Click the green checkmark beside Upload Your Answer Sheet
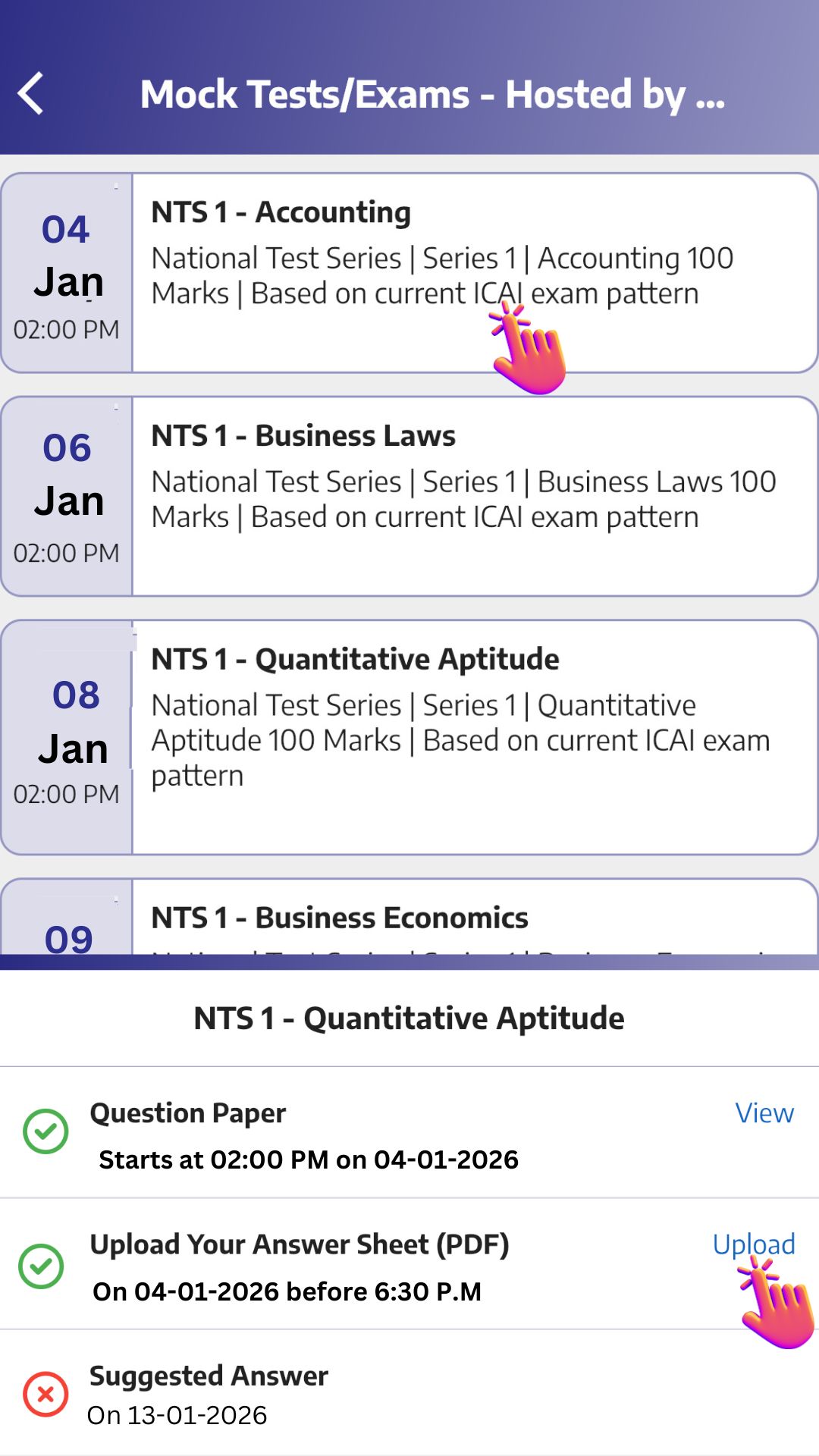819x1456 pixels. click(44, 1265)
